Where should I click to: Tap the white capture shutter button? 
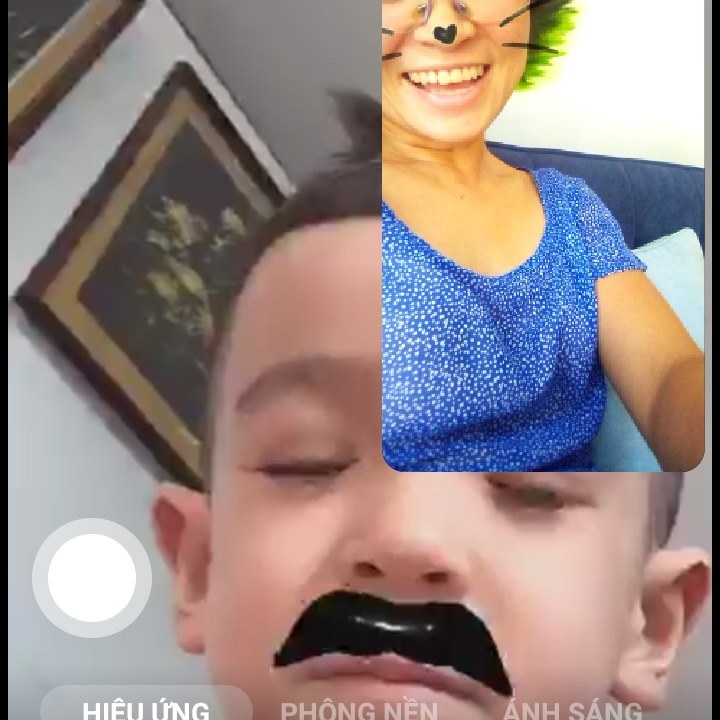point(92,577)
